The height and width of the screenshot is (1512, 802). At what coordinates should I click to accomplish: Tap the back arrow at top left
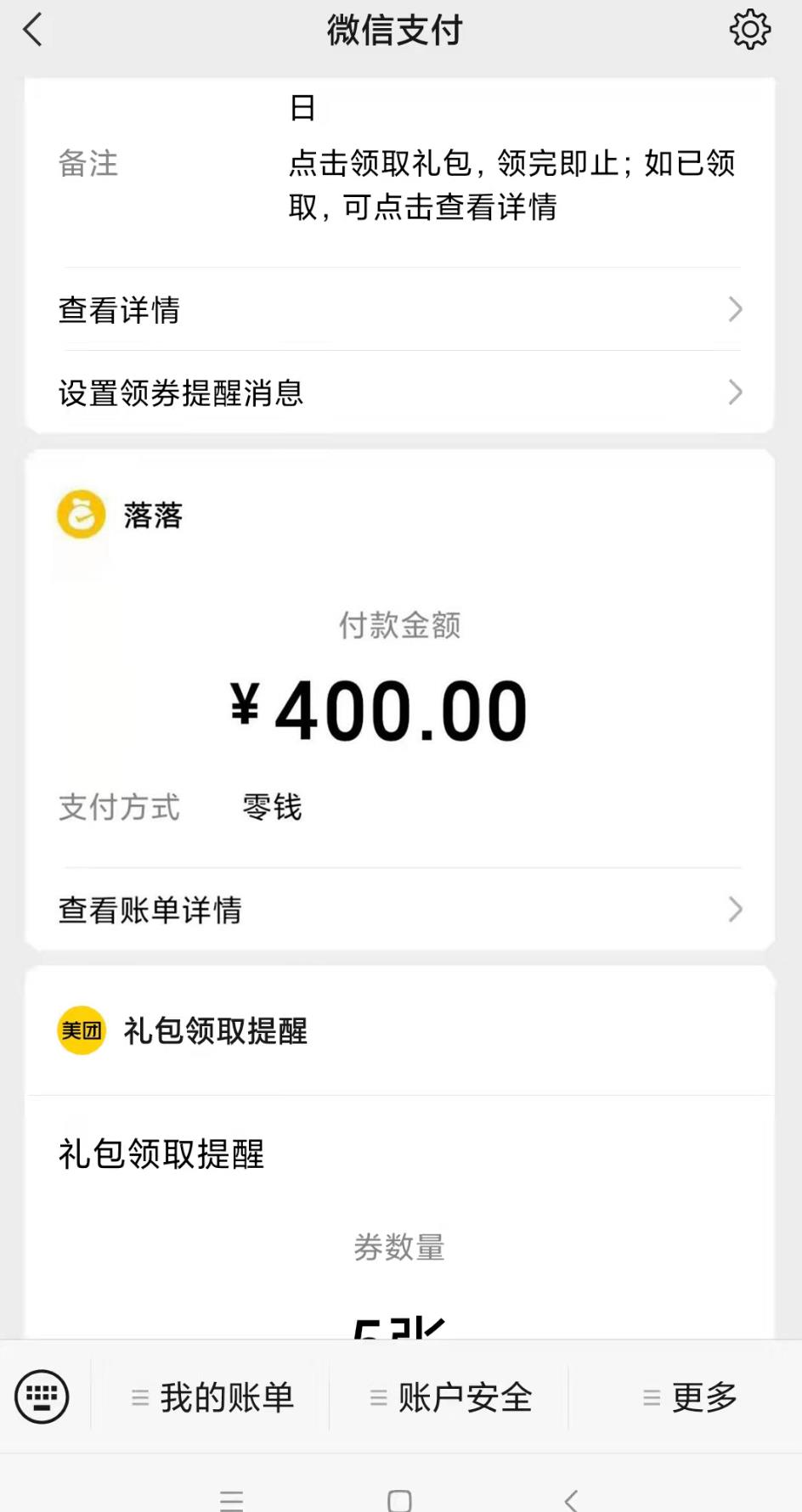click(32, 29)
